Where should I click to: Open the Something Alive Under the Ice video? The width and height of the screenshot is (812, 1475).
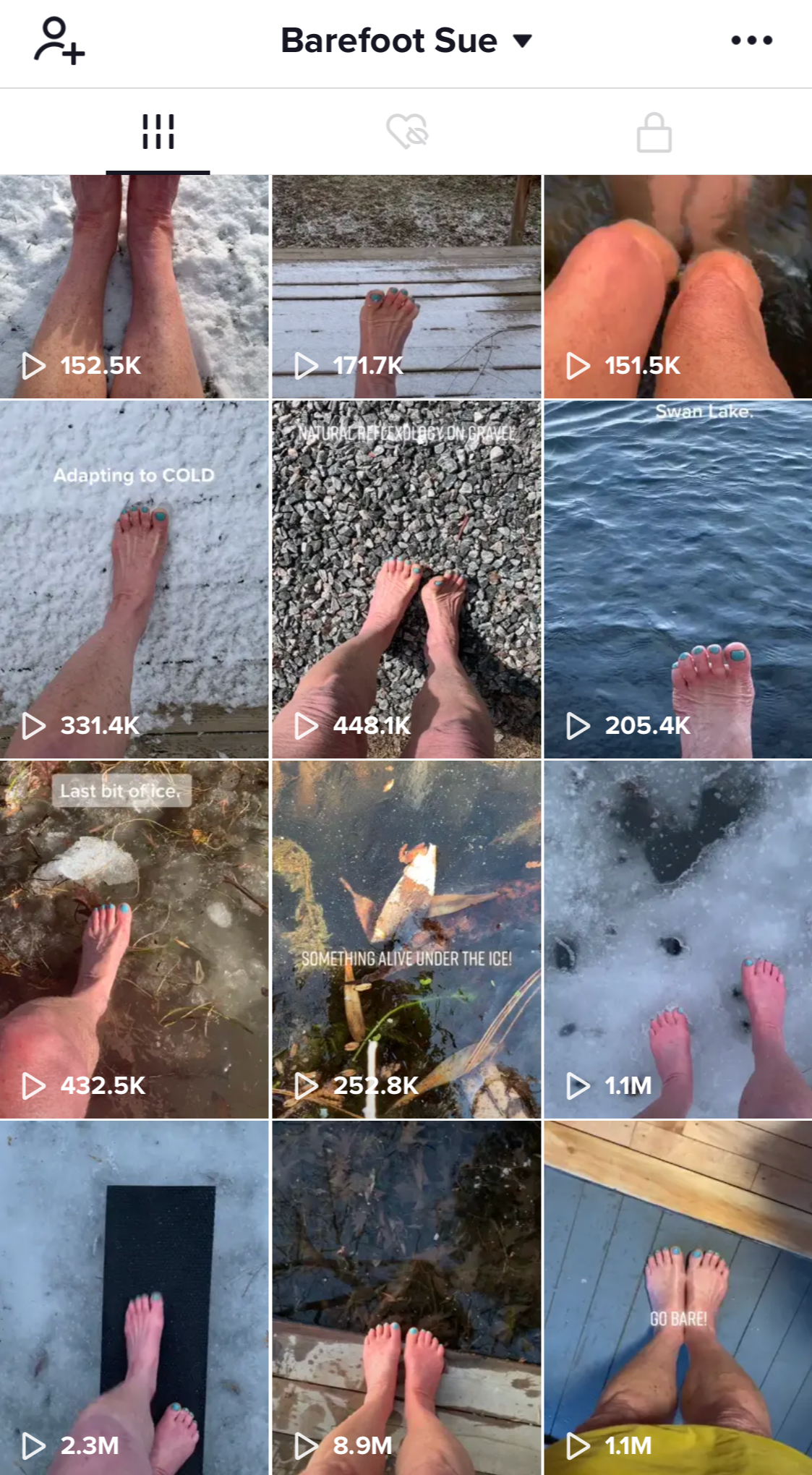406,940
